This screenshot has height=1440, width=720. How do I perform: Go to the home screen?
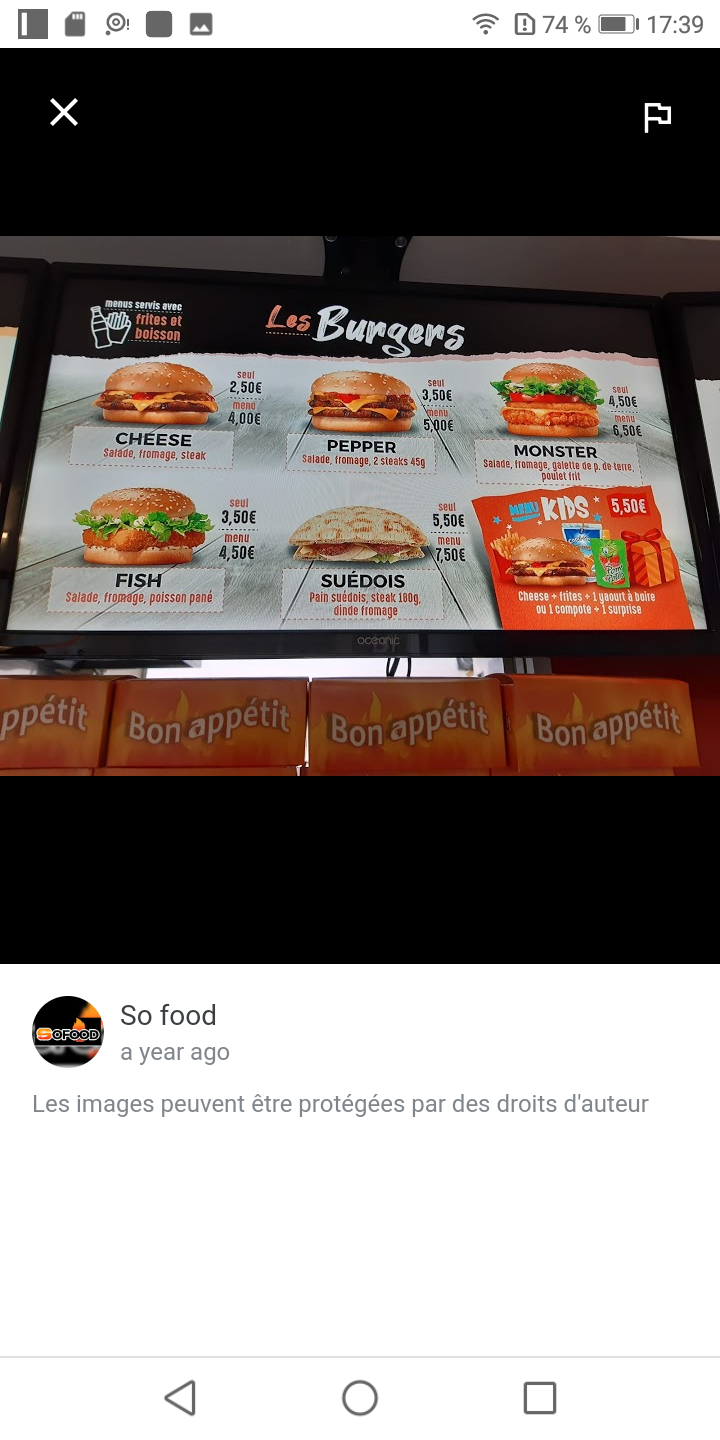[x=360, y=1397]
